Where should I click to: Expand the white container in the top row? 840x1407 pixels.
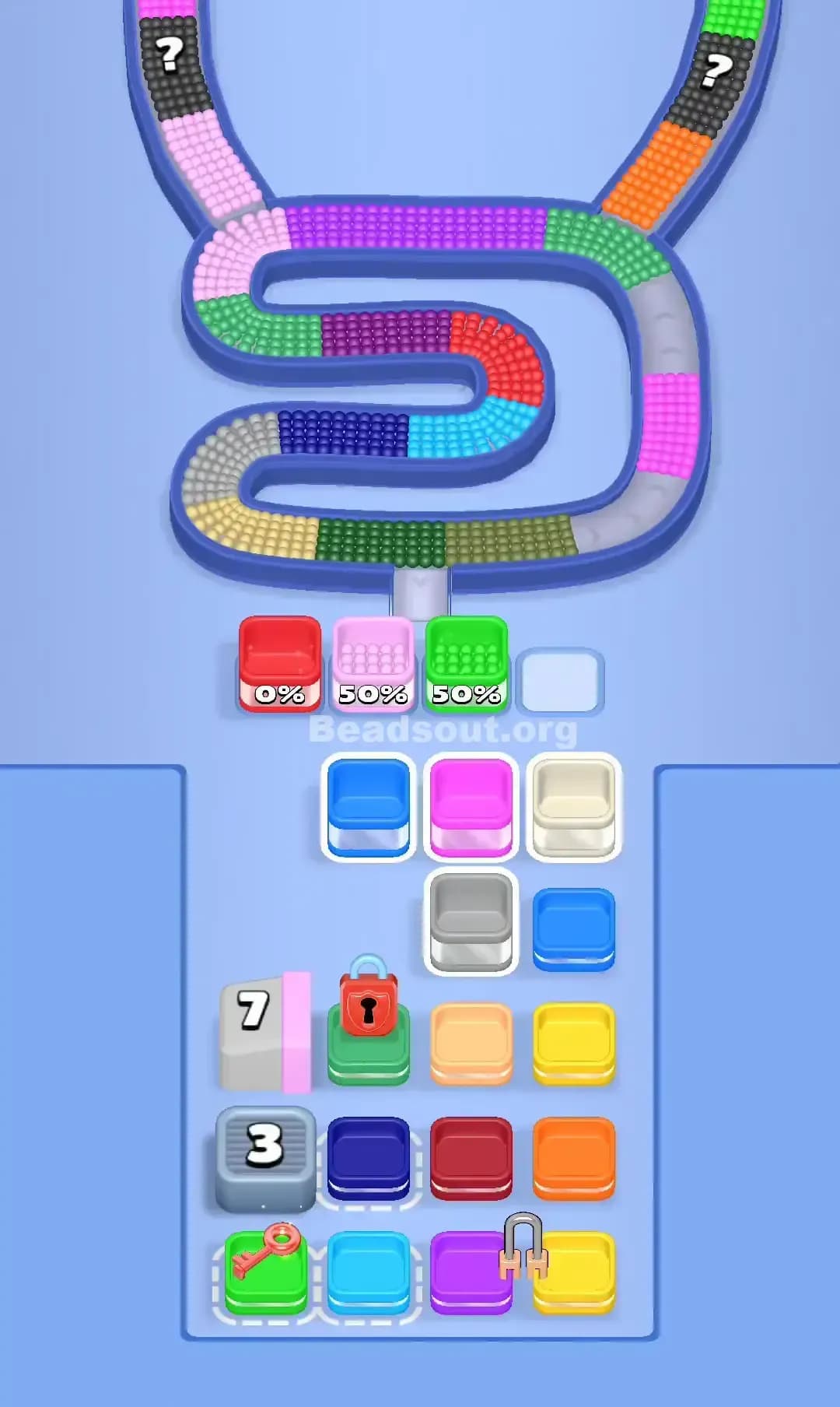point(572,805)
